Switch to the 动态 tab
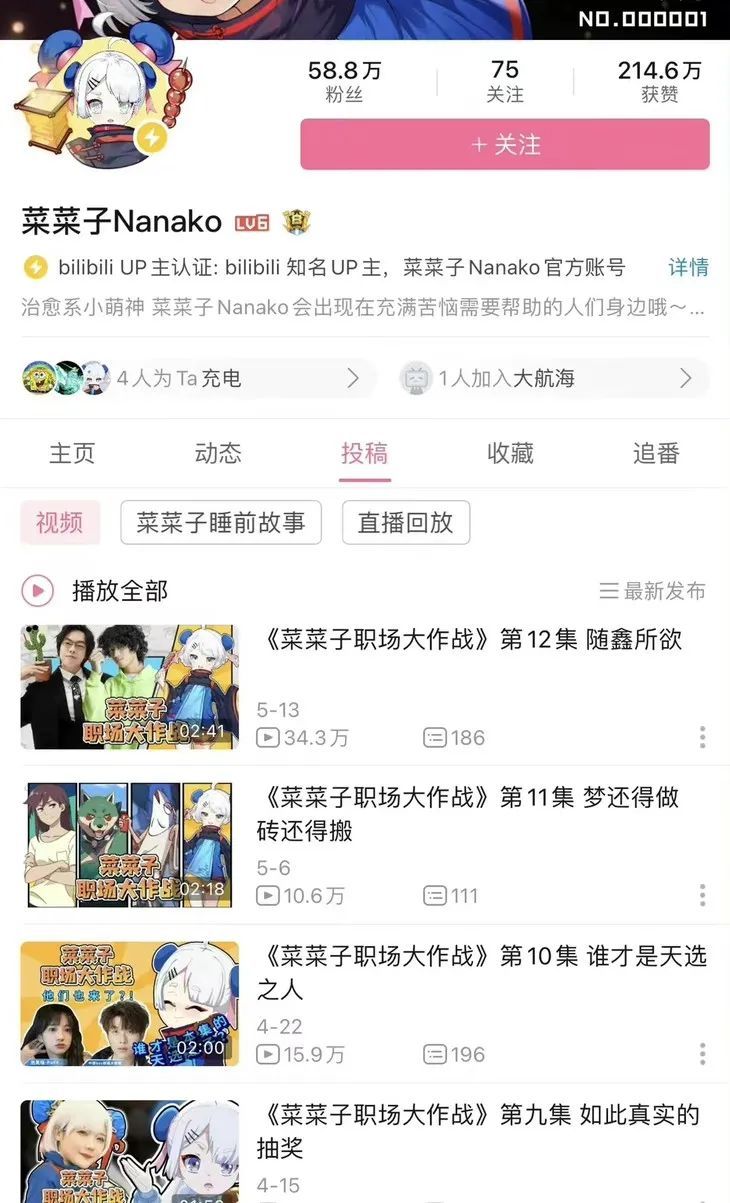 coord(219,453)
